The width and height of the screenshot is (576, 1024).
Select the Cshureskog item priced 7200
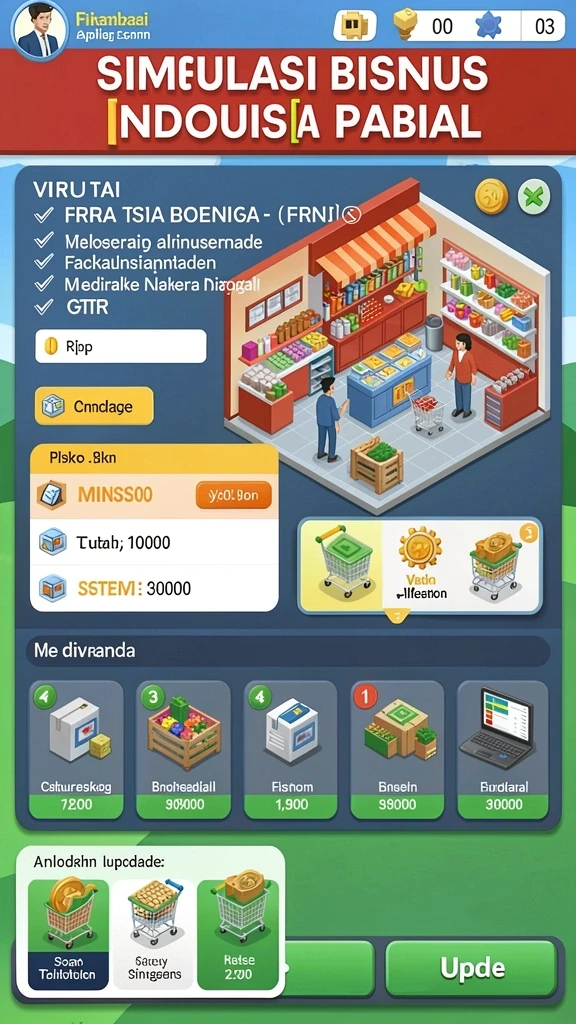click(76, 750)
